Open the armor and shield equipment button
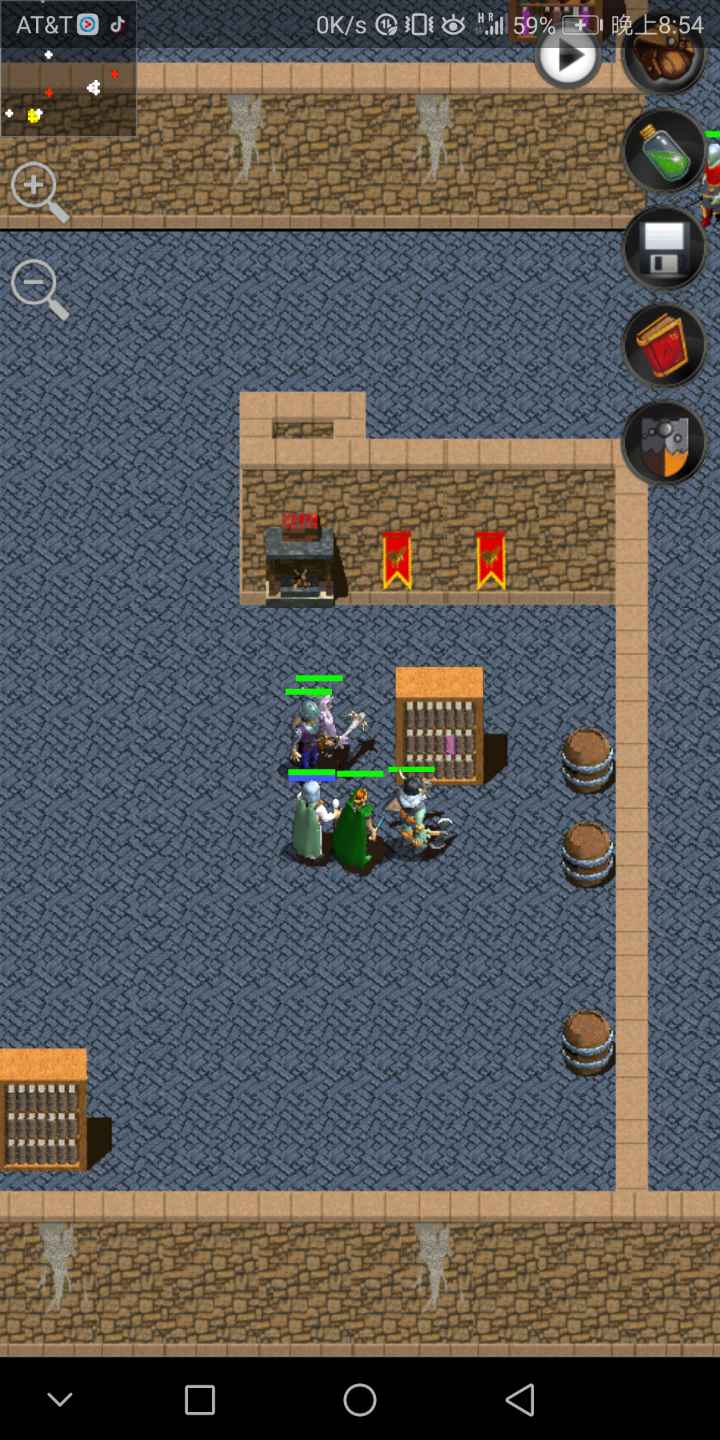This screenshot has height=1440, width=720. point(664,443)
